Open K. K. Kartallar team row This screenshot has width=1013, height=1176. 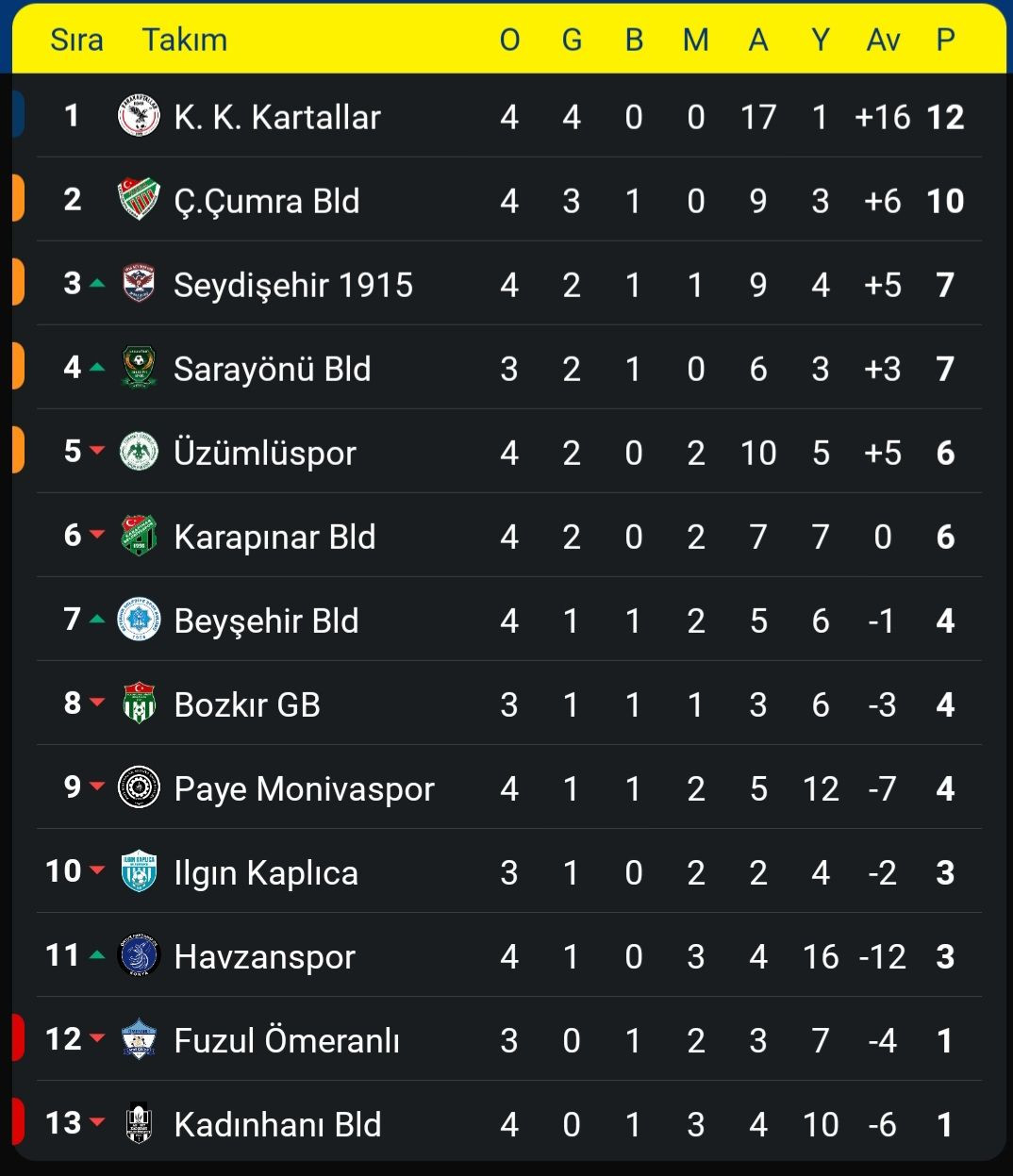click(x=277, y=117)
